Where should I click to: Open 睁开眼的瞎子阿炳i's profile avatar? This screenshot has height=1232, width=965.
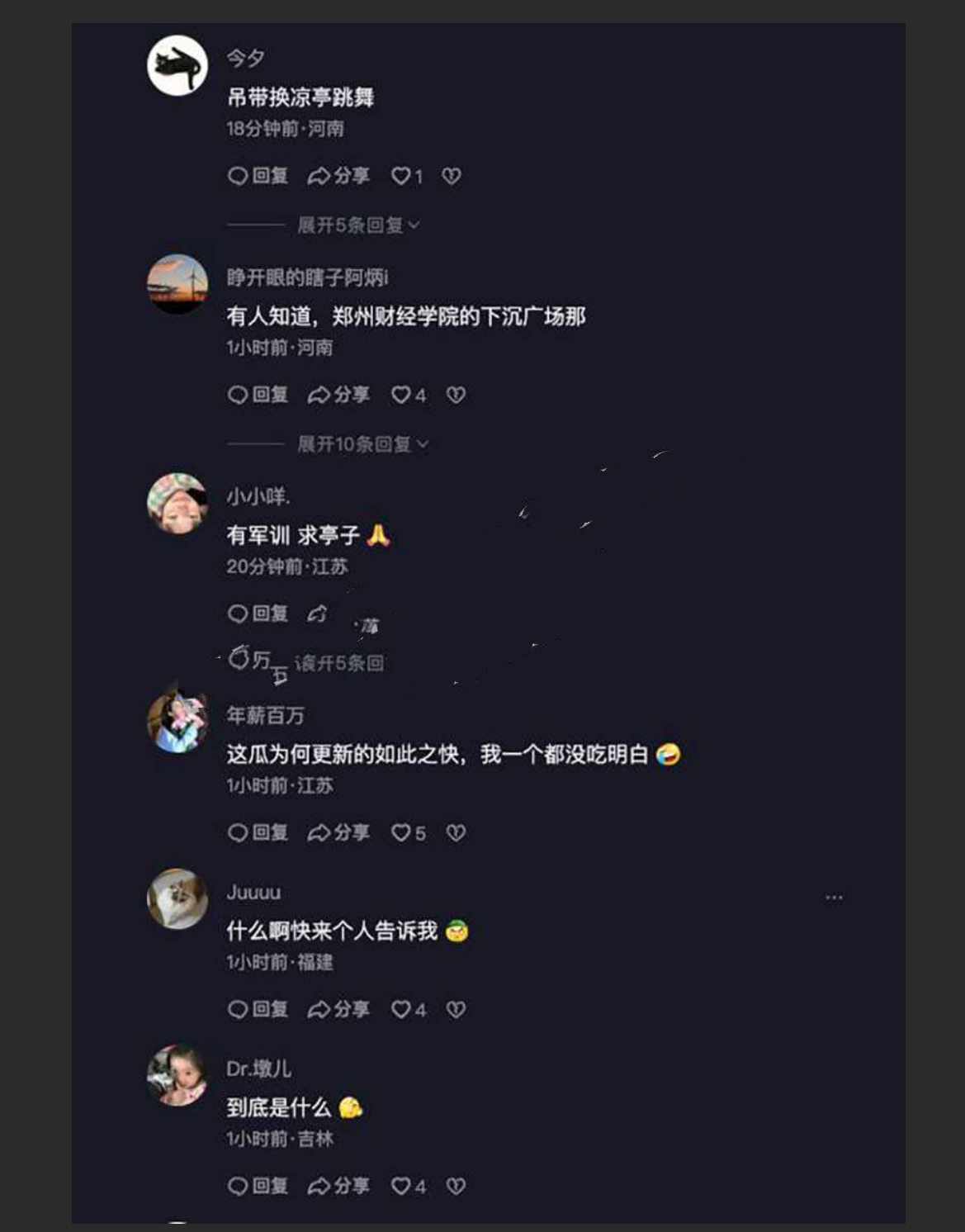[177, 284]
